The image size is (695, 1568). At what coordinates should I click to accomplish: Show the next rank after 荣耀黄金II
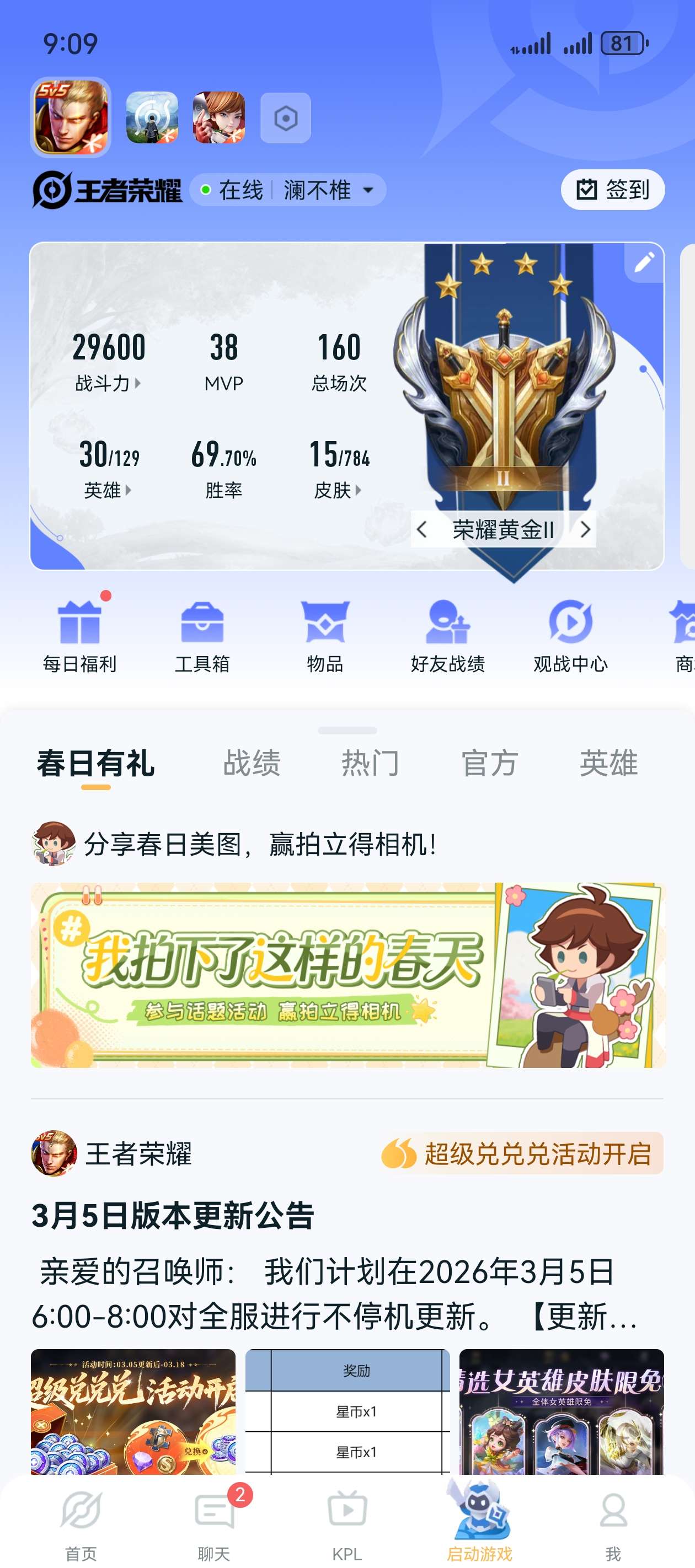coord(585,529)
